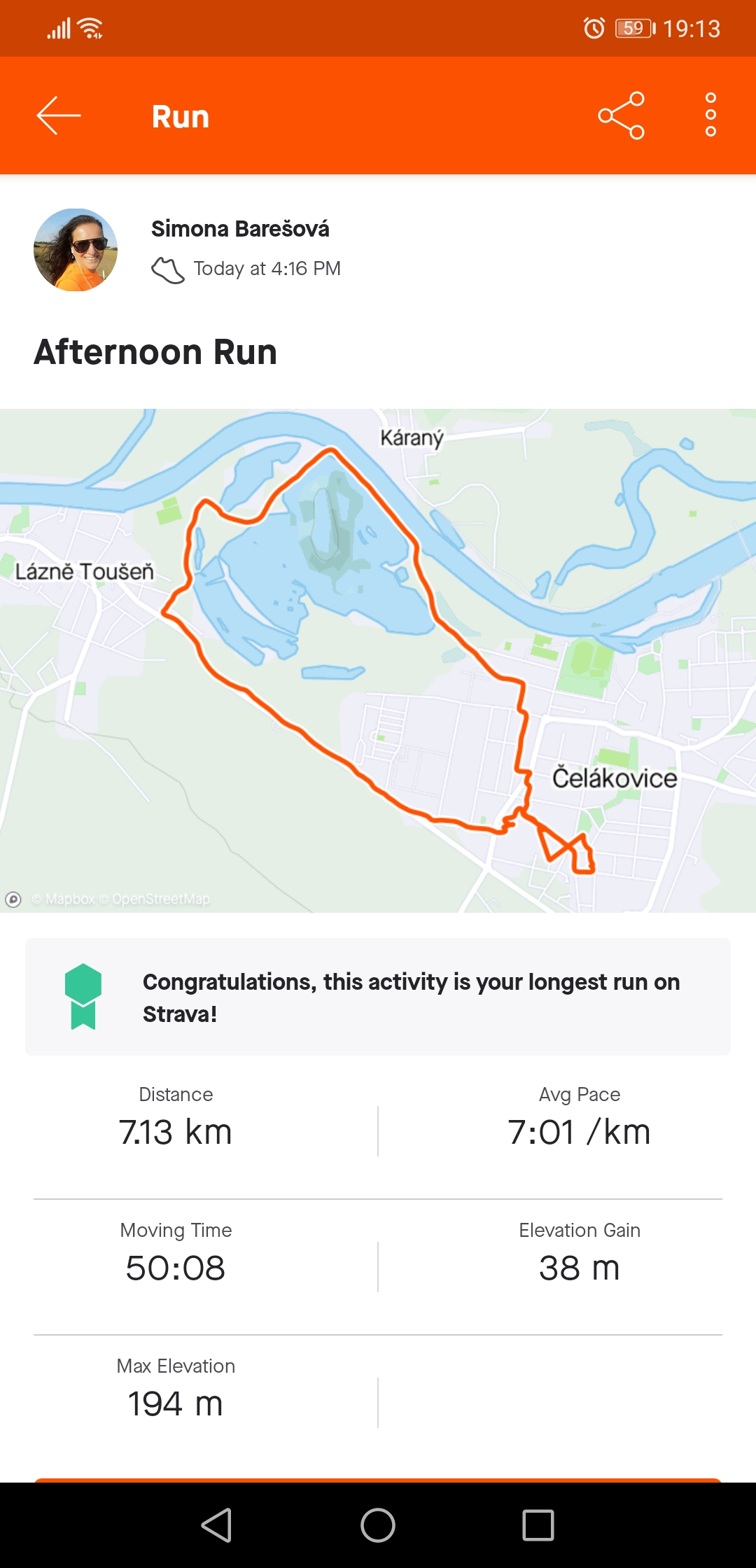756x1568 pixels.
Task: Open Simona Barešová's profile picture
Action: 76,250
